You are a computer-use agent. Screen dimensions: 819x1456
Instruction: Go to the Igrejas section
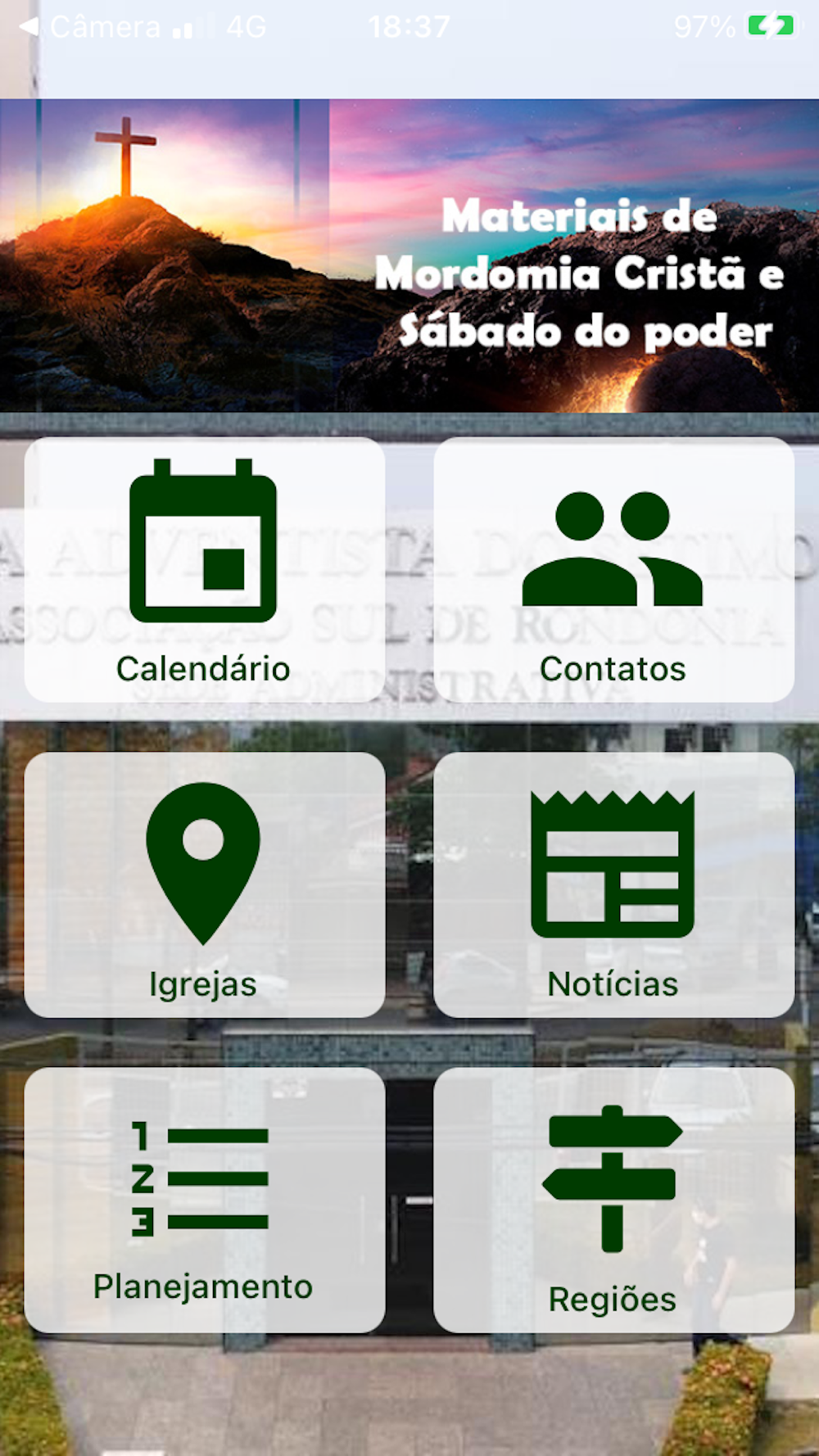(x=204, y=884)
